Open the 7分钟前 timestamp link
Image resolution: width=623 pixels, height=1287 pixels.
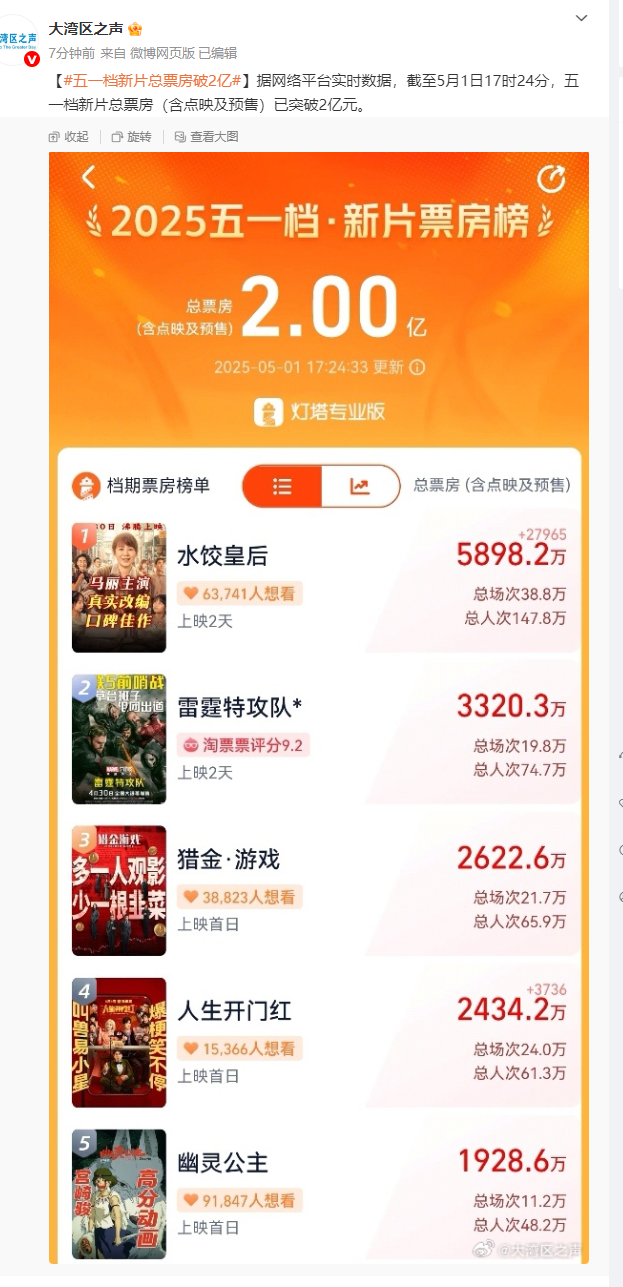tap(72, 54)
